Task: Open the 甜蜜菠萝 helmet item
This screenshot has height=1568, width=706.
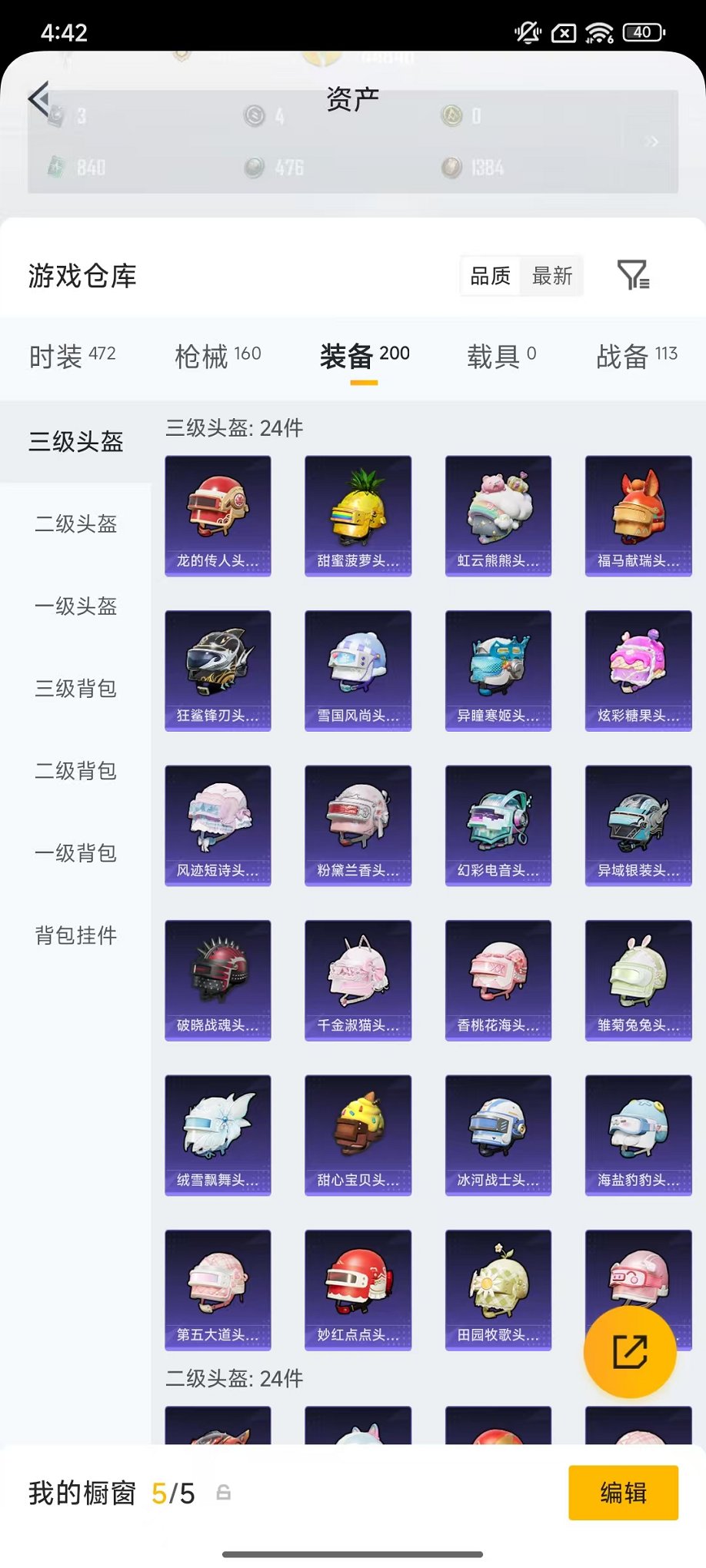Action: point(358,513)
